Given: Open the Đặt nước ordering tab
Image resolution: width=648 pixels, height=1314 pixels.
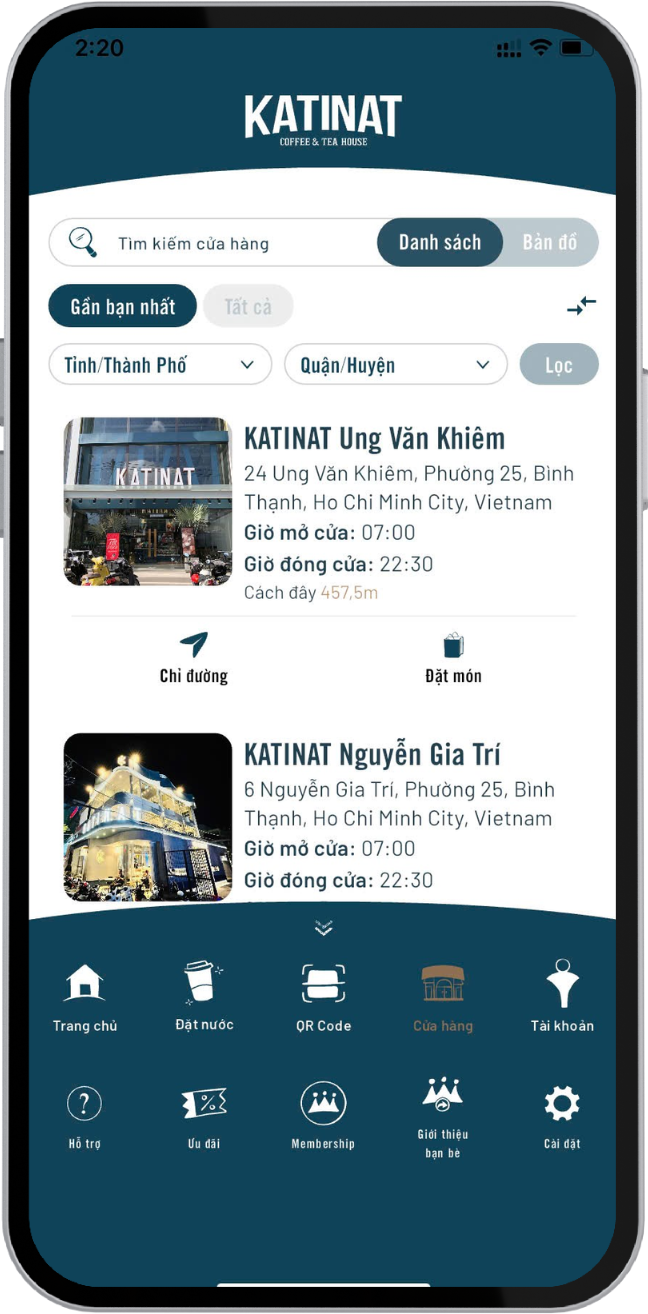Looking at the screenshot, I should coord(203,996).
